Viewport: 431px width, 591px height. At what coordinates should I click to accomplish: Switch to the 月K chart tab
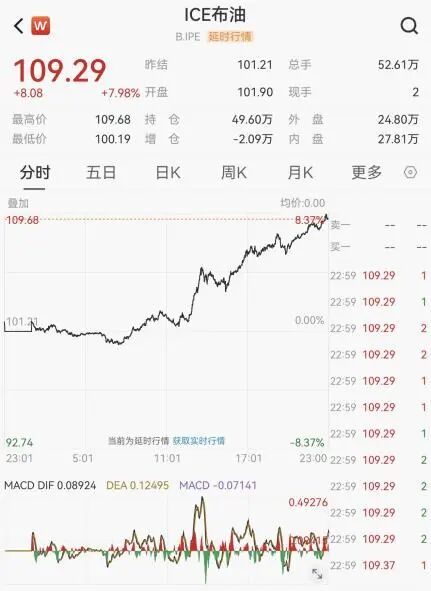click(300, 173)
